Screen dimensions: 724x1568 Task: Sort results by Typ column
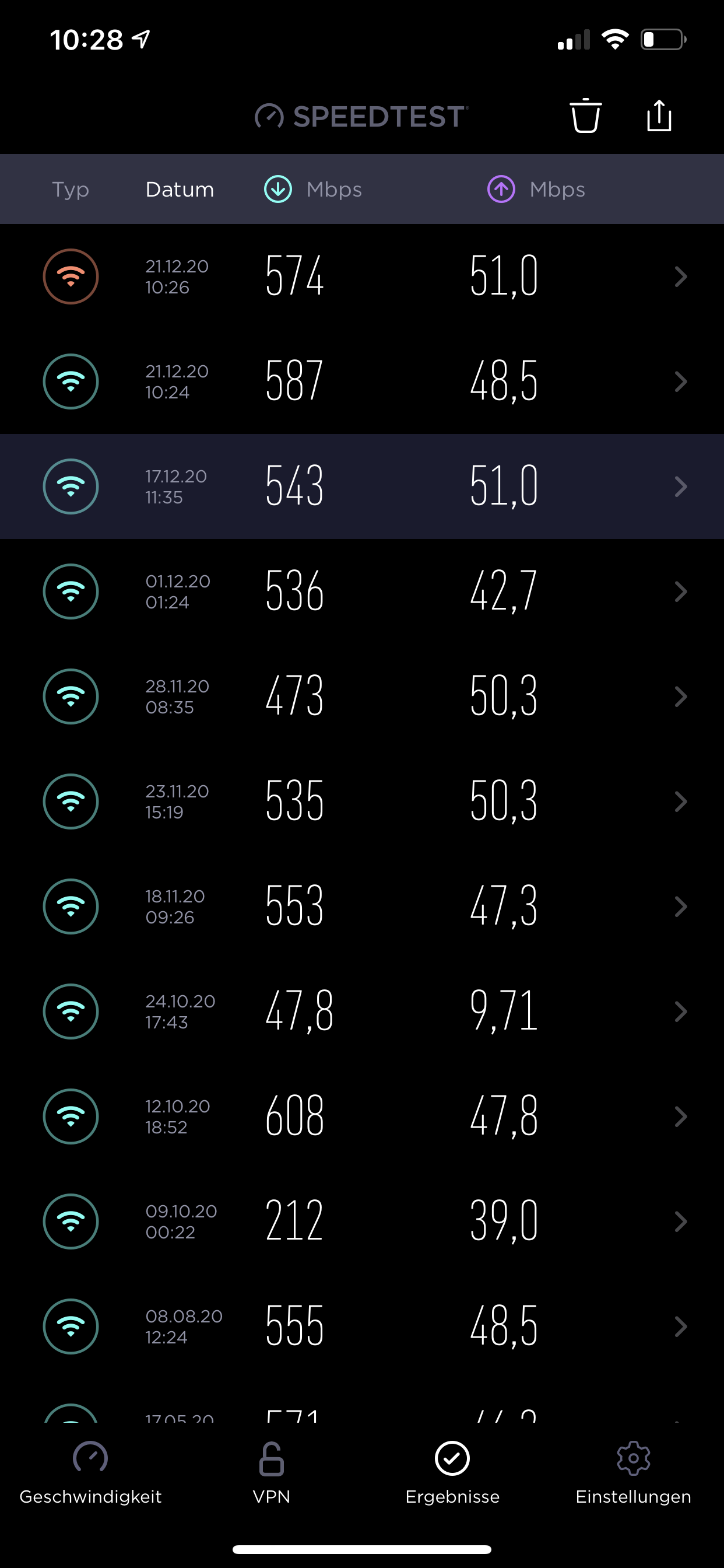(71, 190)
